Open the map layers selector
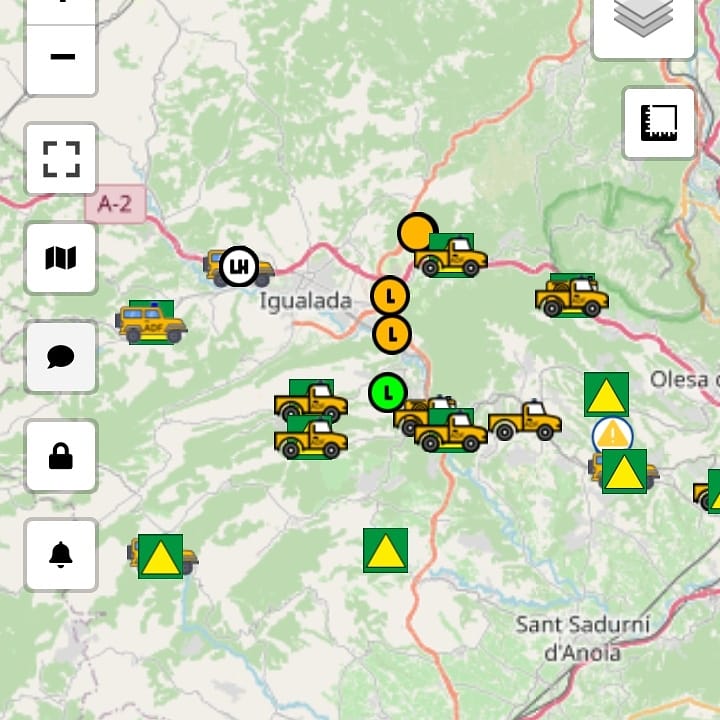This screenshot has height=720, width=720. [x=643, y=20]
